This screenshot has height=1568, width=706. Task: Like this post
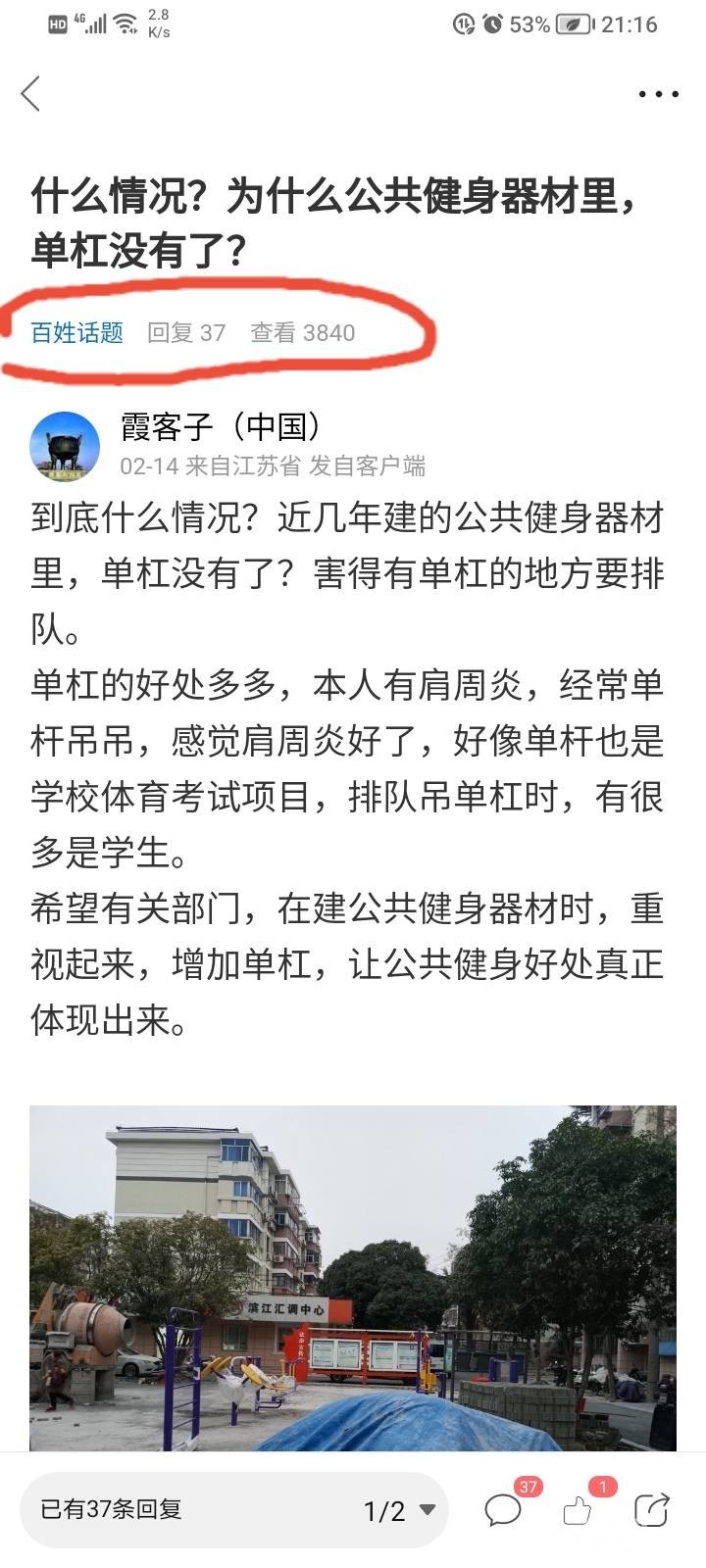578,1510
